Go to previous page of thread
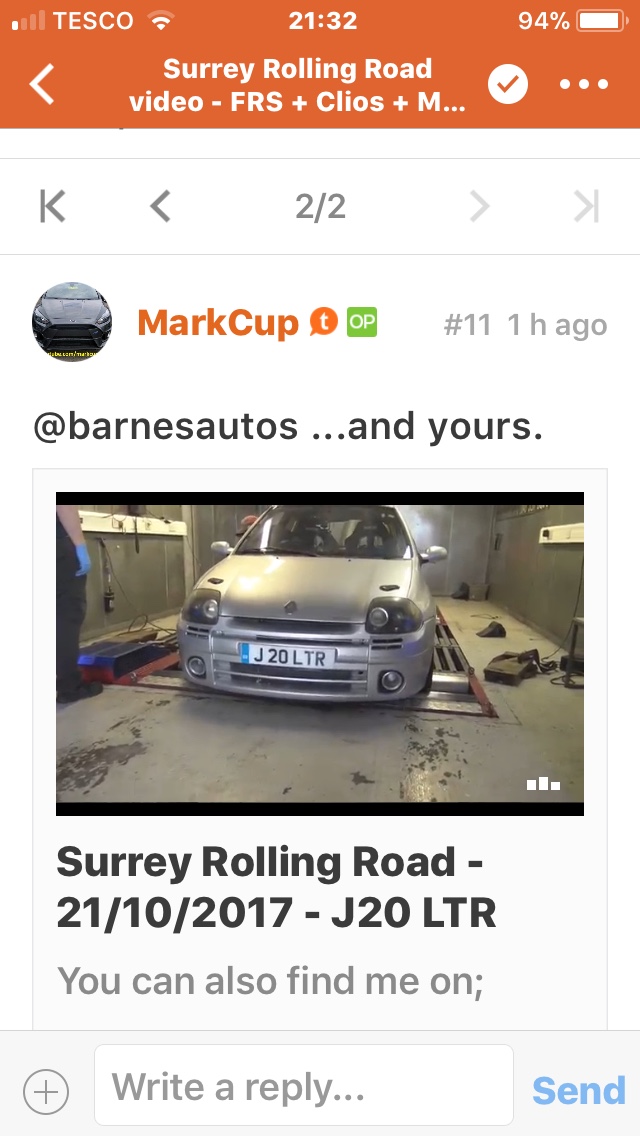This screenshot has width=640, height=1136. click(160, 207)
